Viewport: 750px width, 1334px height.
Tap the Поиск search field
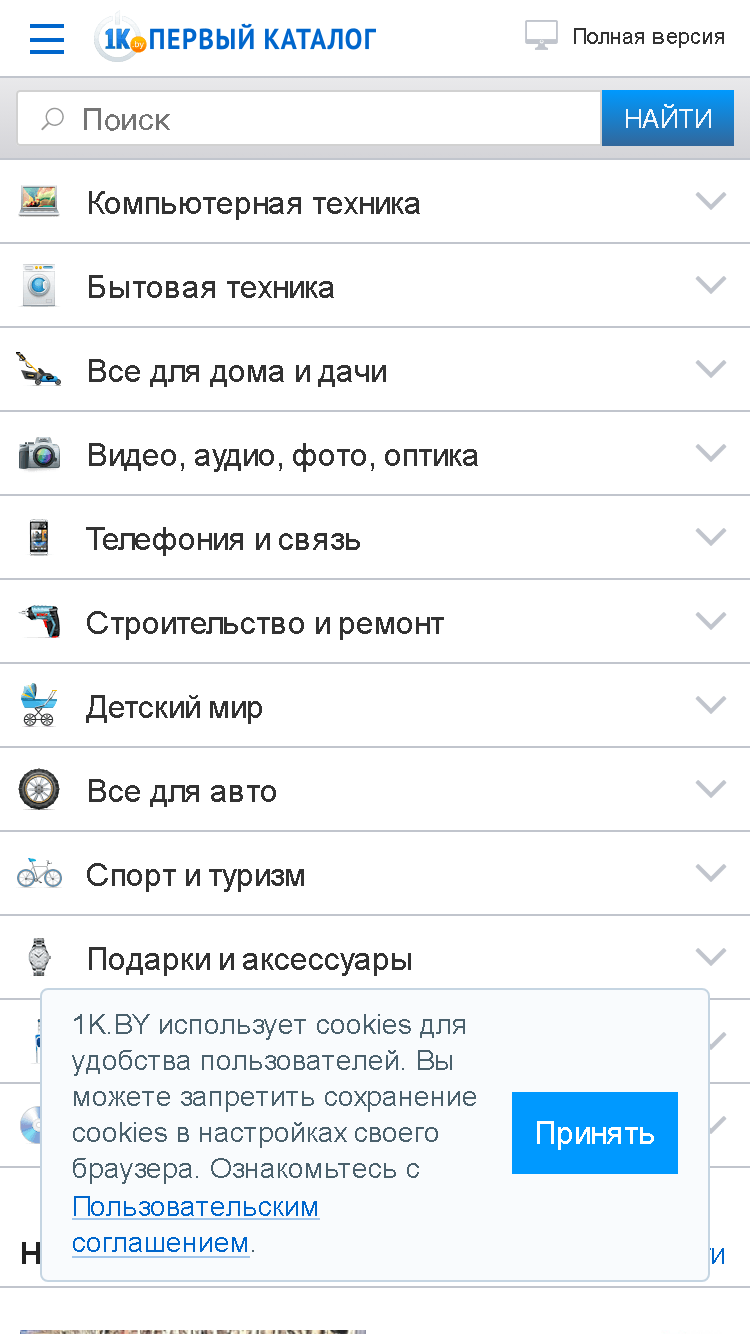coord(309,119)
